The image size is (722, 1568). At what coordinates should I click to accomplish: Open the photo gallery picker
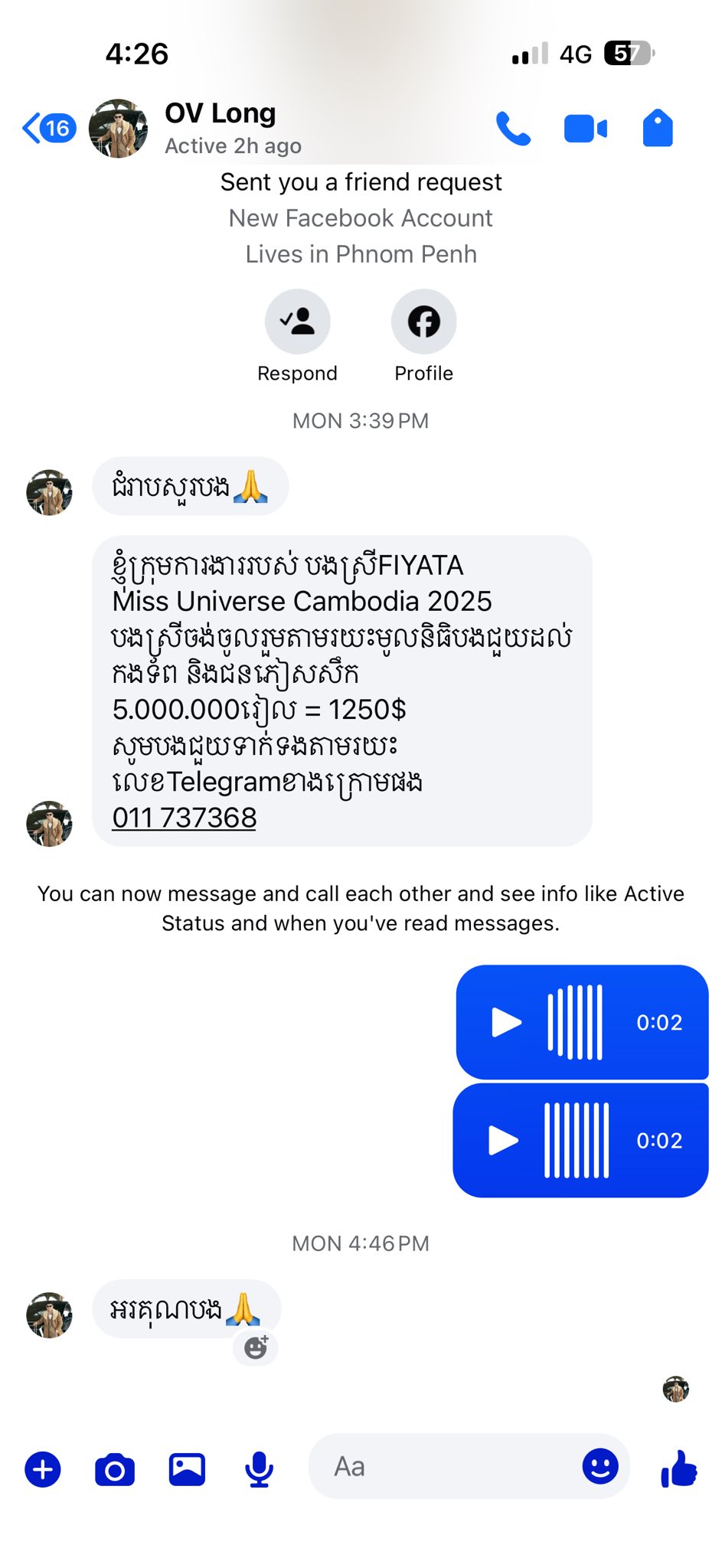[187, 1469]
